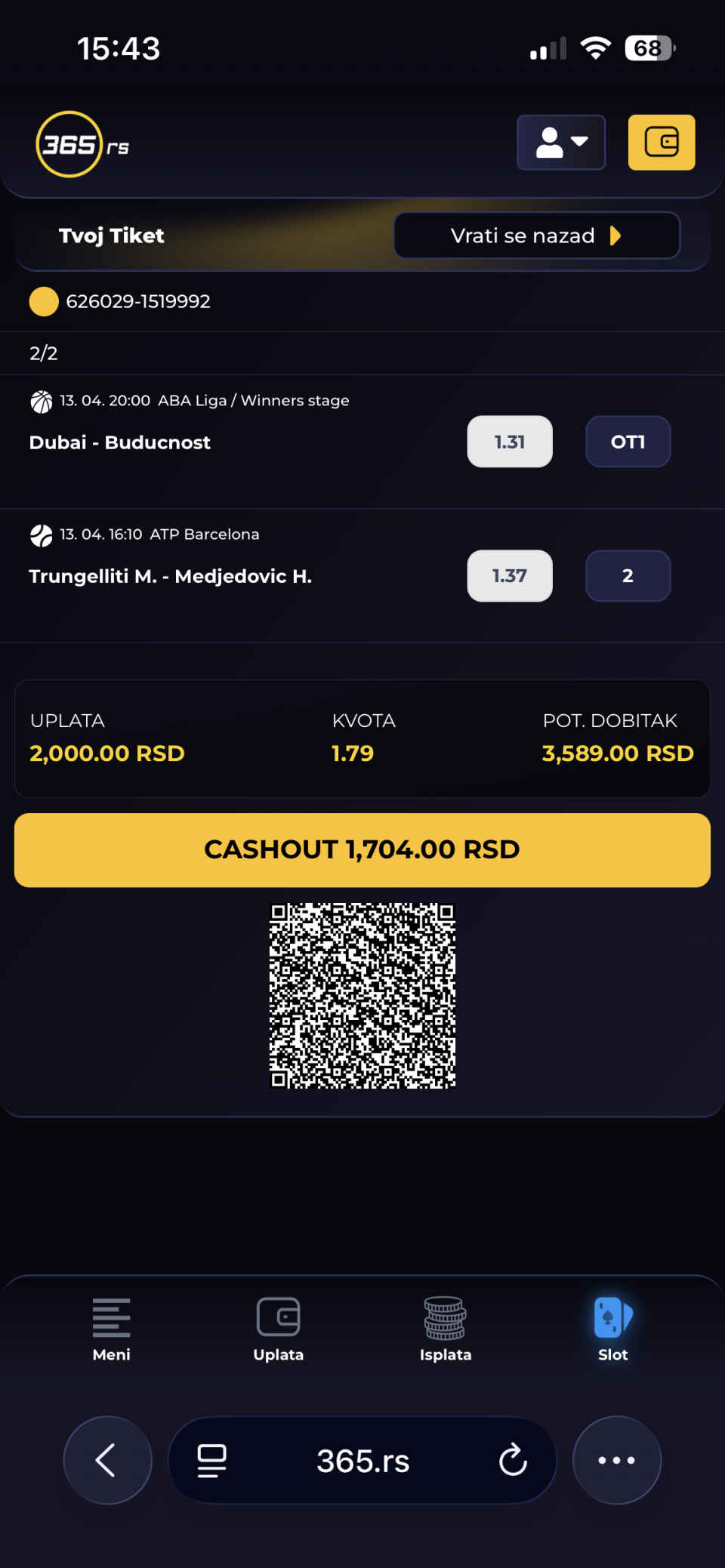Open the browser's three-dot menu
725x1568 pixels.
coord(616,1460)
